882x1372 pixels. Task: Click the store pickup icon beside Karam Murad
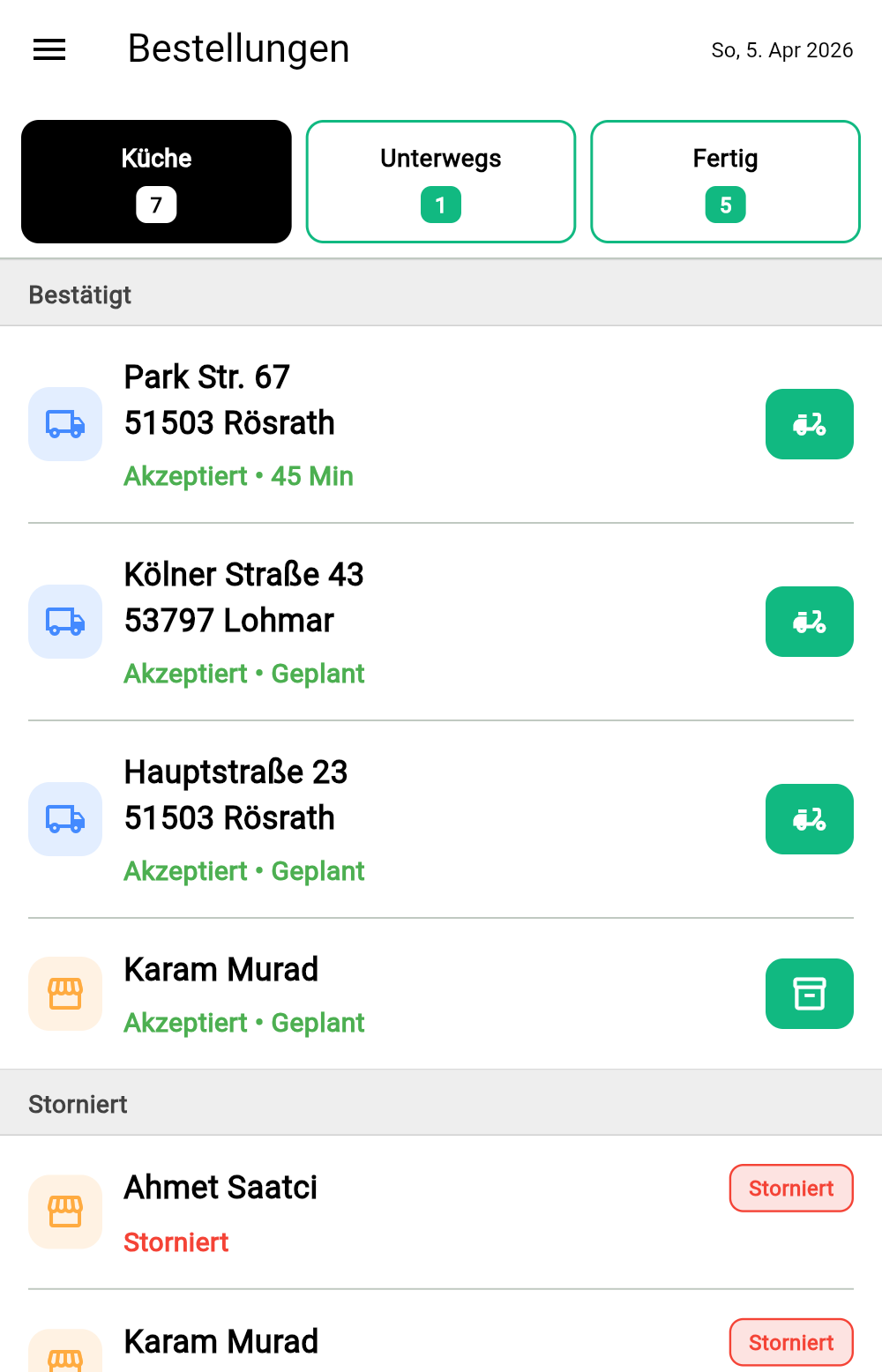click(64, 994)
